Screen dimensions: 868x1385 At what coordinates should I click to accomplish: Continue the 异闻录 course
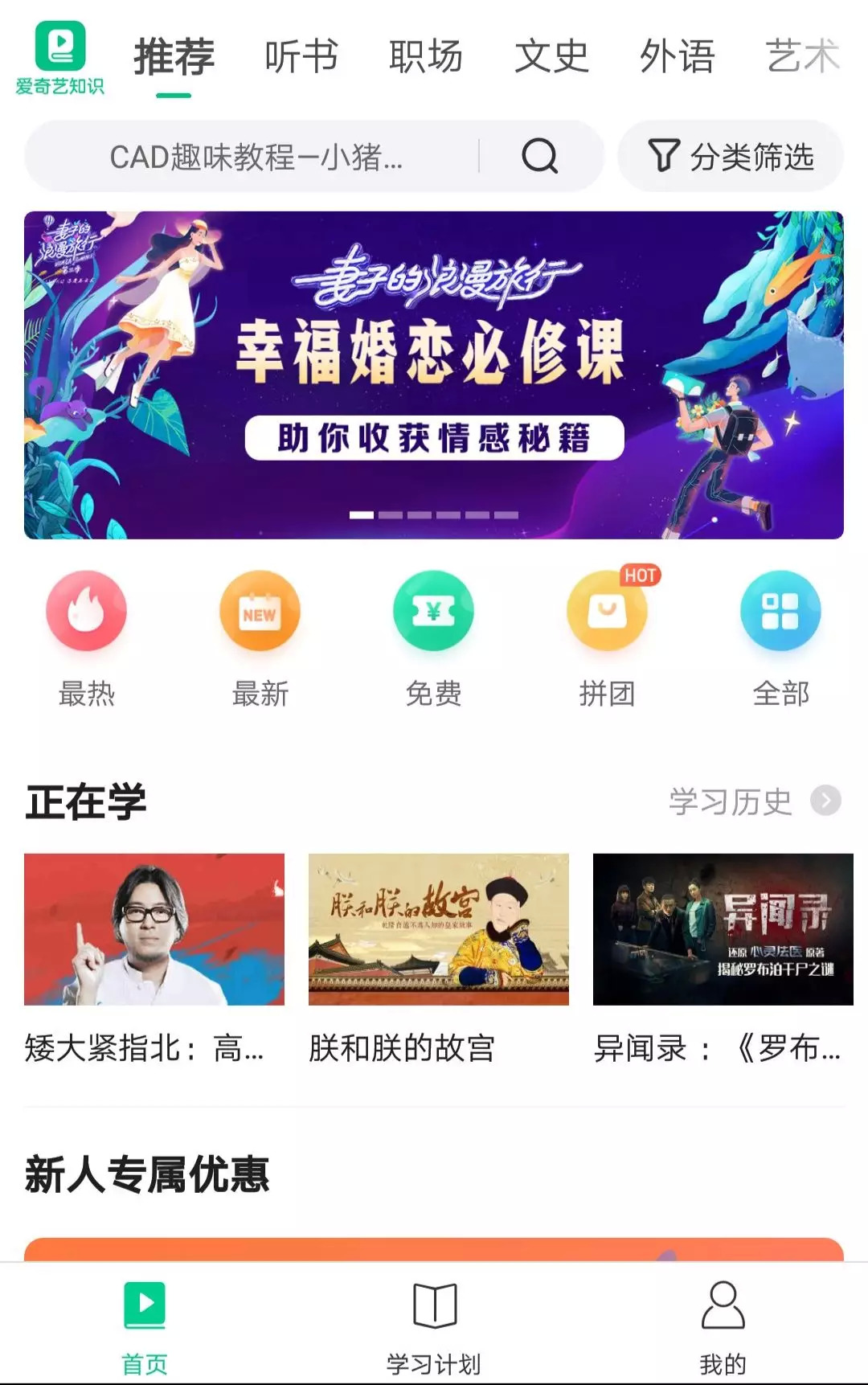point(723,957)
